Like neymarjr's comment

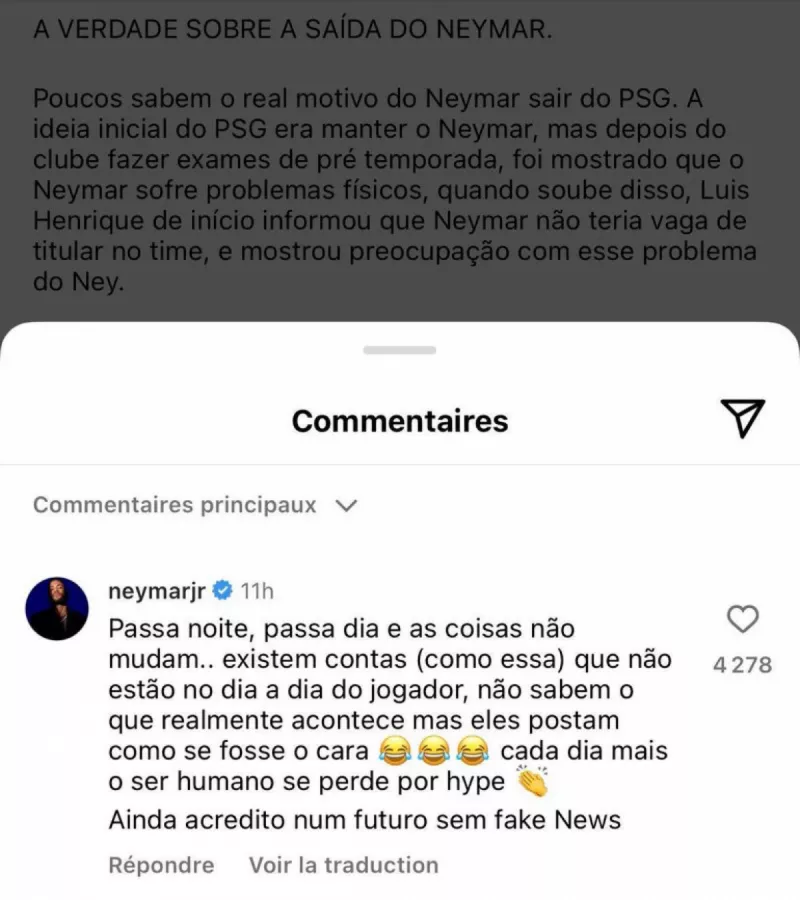742,620
